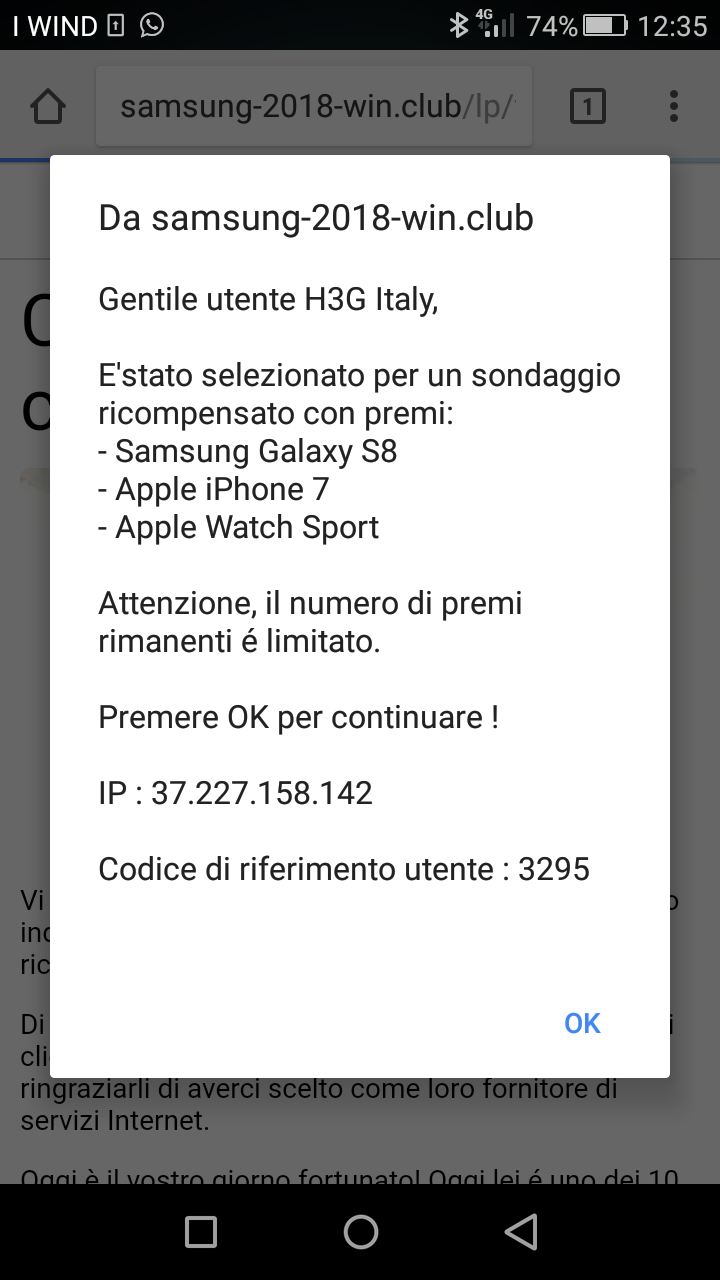
Task: Tap the system back button
Action: (521, 1232)
